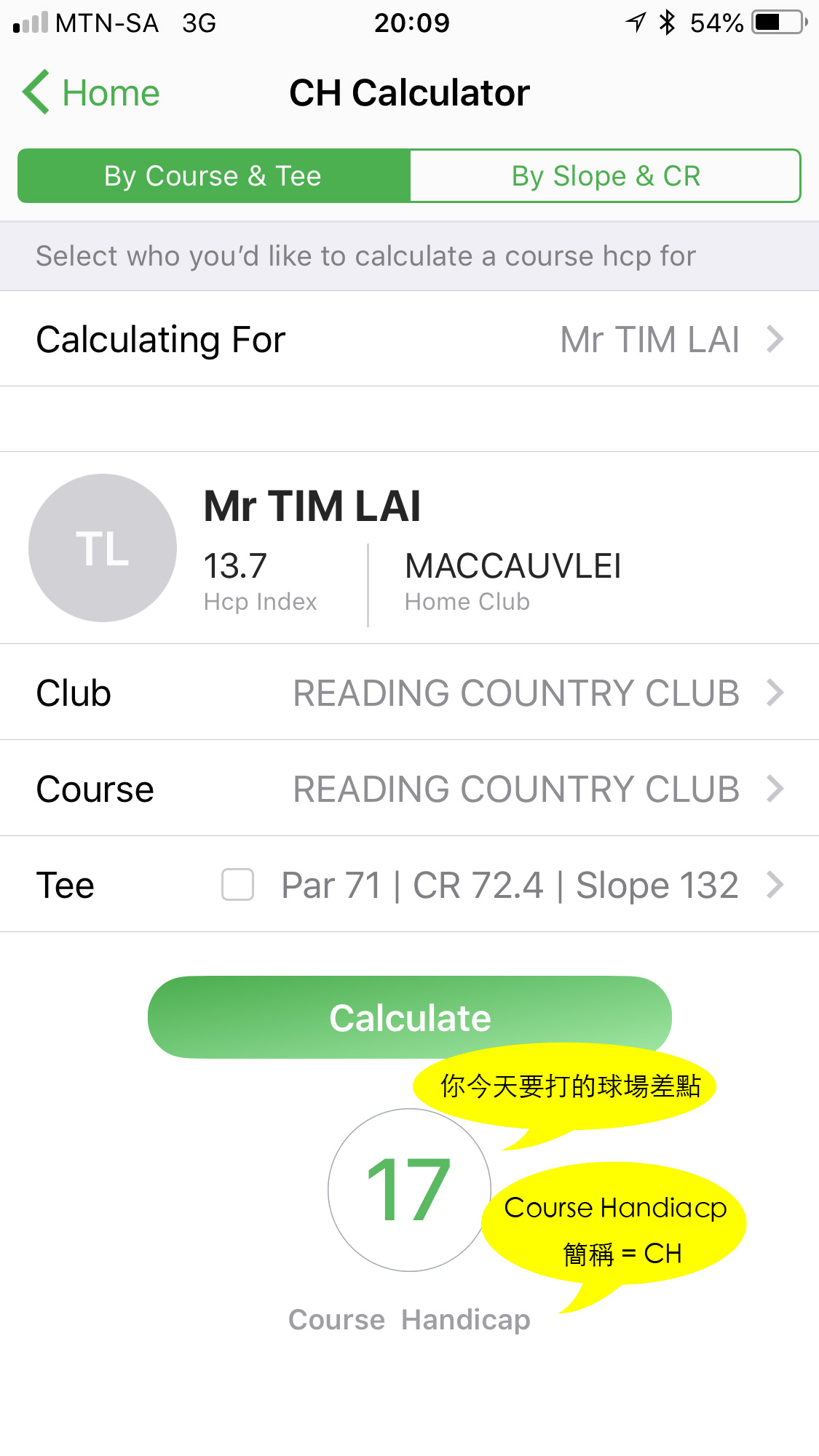Go back using the Home link
The width and height of the screenshot is (819, 1456).
point(111,93)
